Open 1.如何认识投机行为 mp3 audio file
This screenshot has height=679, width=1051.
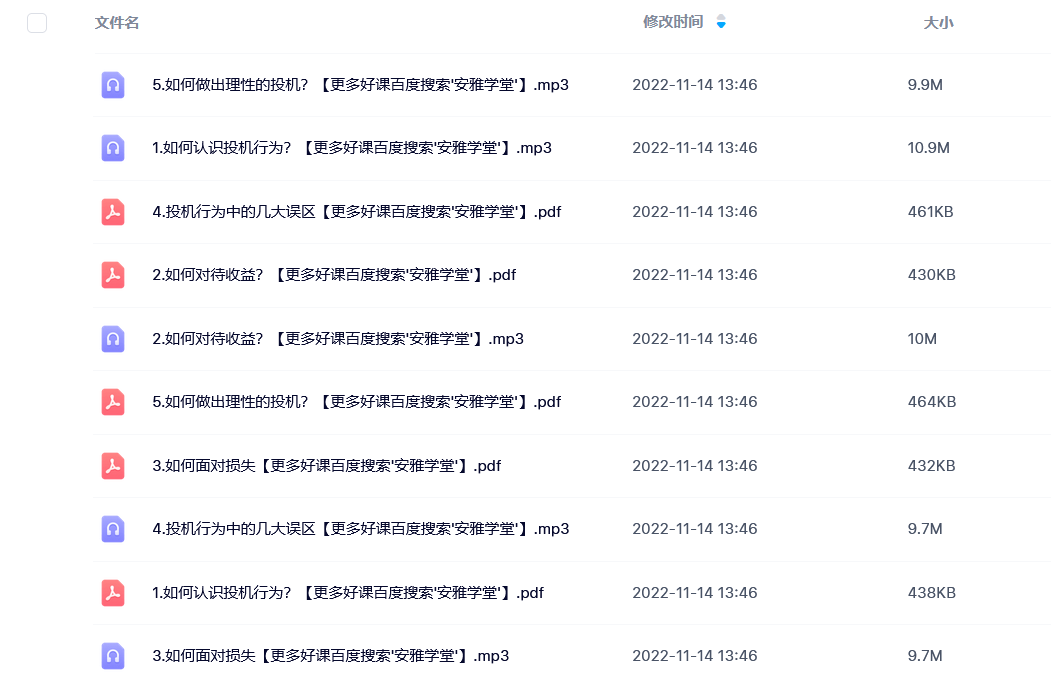tap(351, 148)
